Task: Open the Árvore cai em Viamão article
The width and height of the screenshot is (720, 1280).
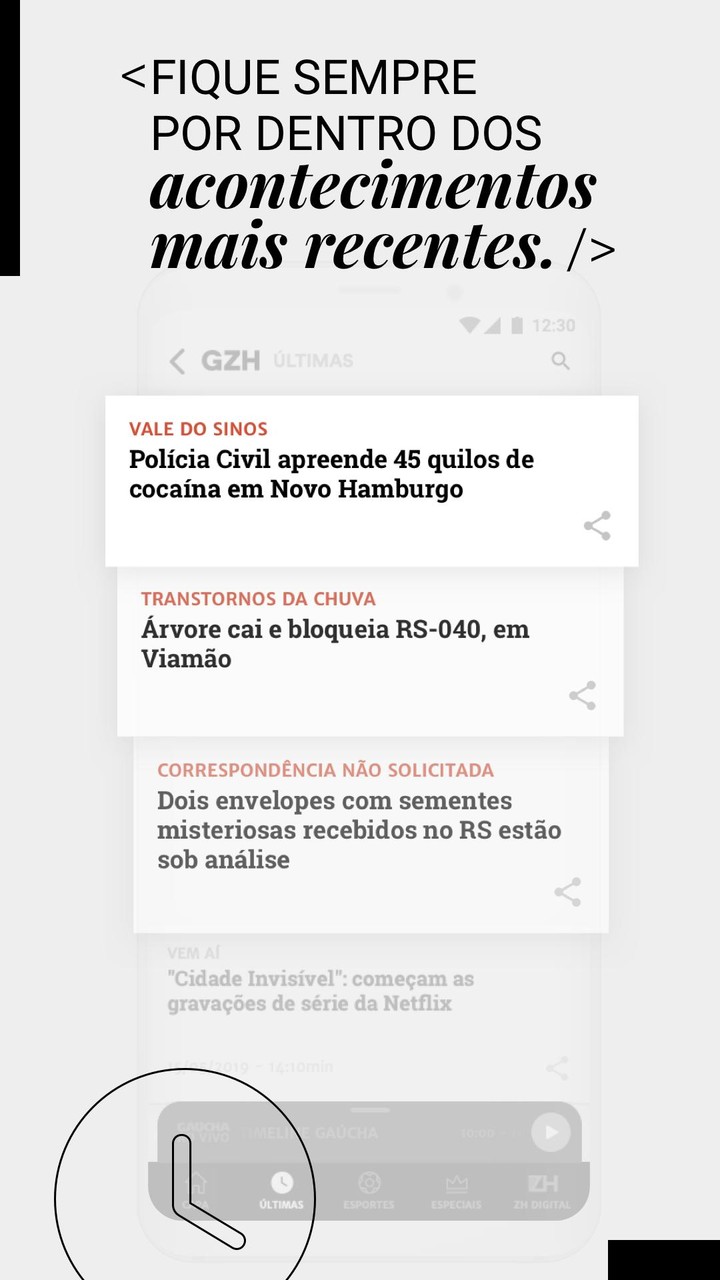Action: 333,645
